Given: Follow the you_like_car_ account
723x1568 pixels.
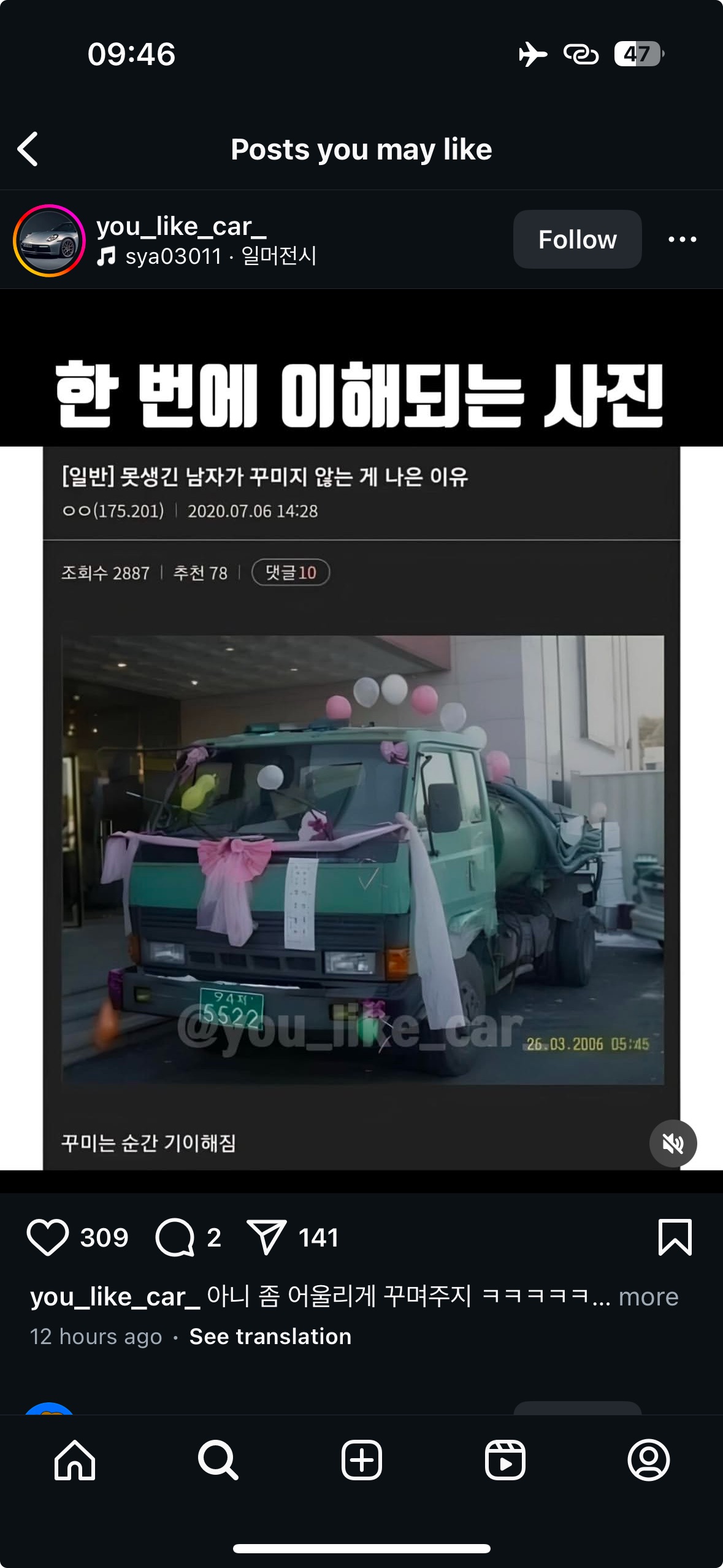Looking at the screenshot, I should point(577,239).
